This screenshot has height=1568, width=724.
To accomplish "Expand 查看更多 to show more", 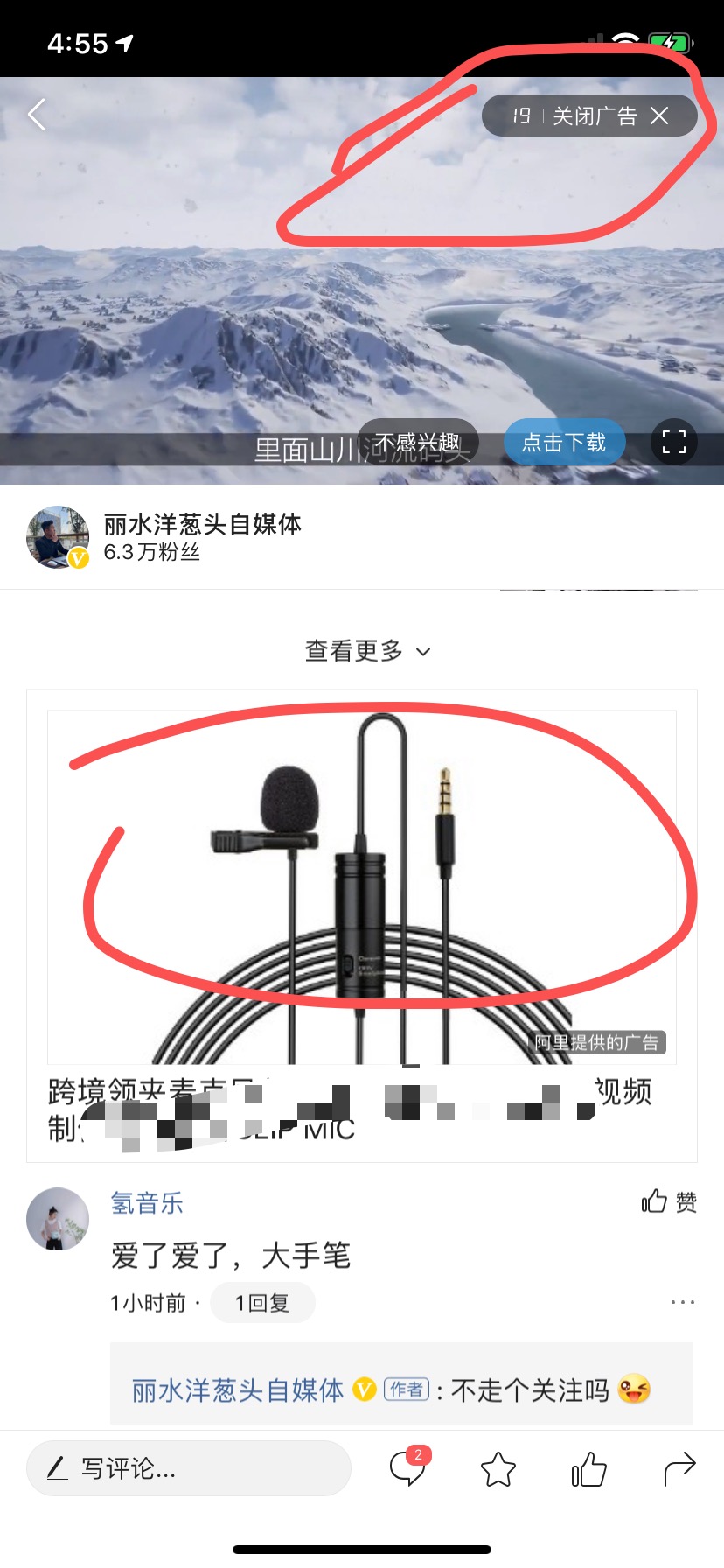I will [367, 651].
